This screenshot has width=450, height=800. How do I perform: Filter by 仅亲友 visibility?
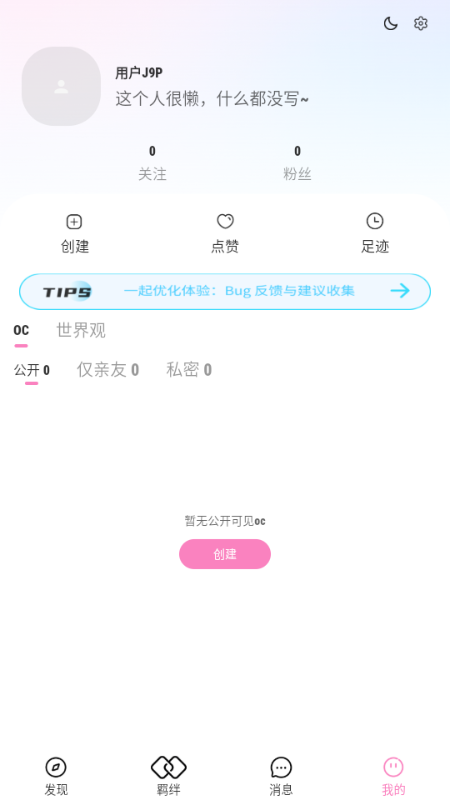[108, 369]
